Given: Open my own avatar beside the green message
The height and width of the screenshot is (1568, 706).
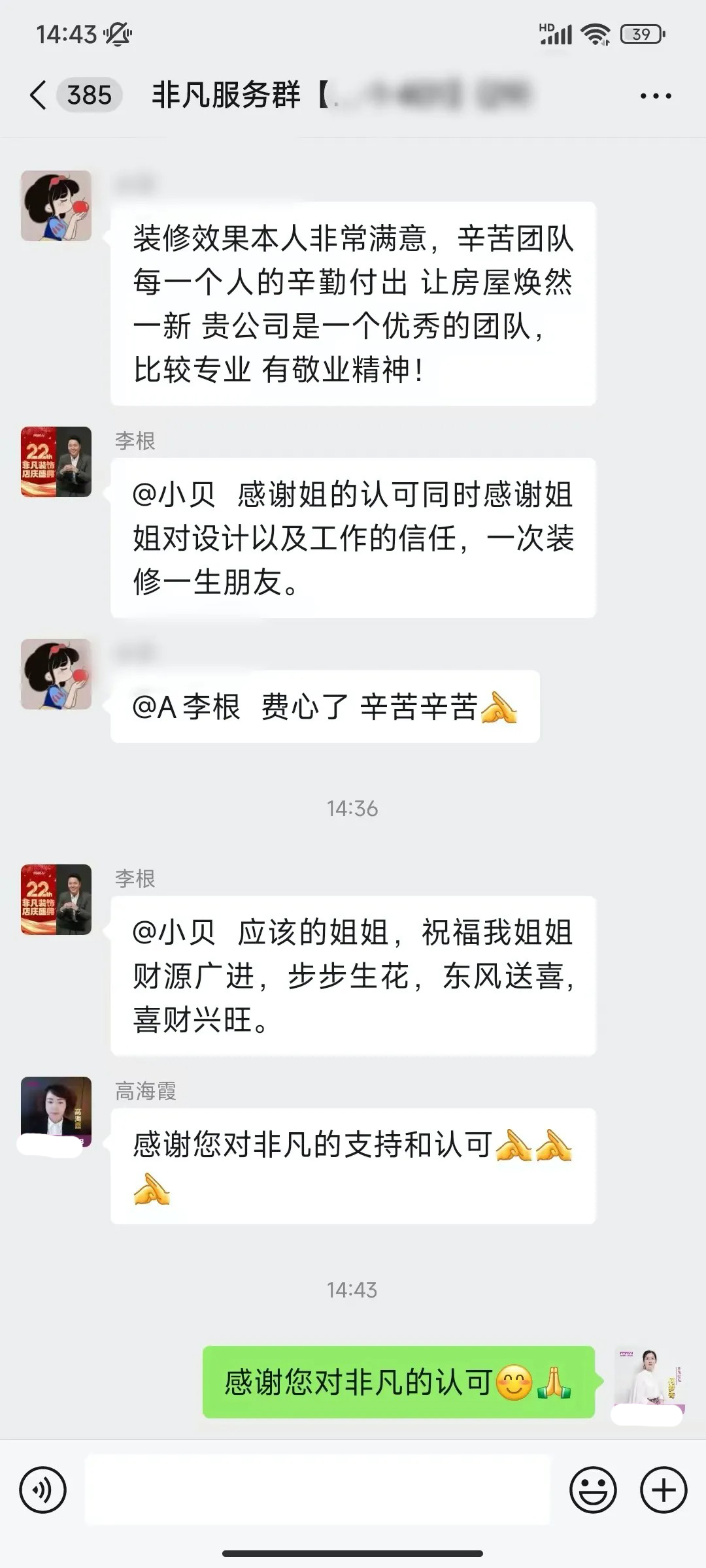Looking at the screenshot, I should (648, 1380).
